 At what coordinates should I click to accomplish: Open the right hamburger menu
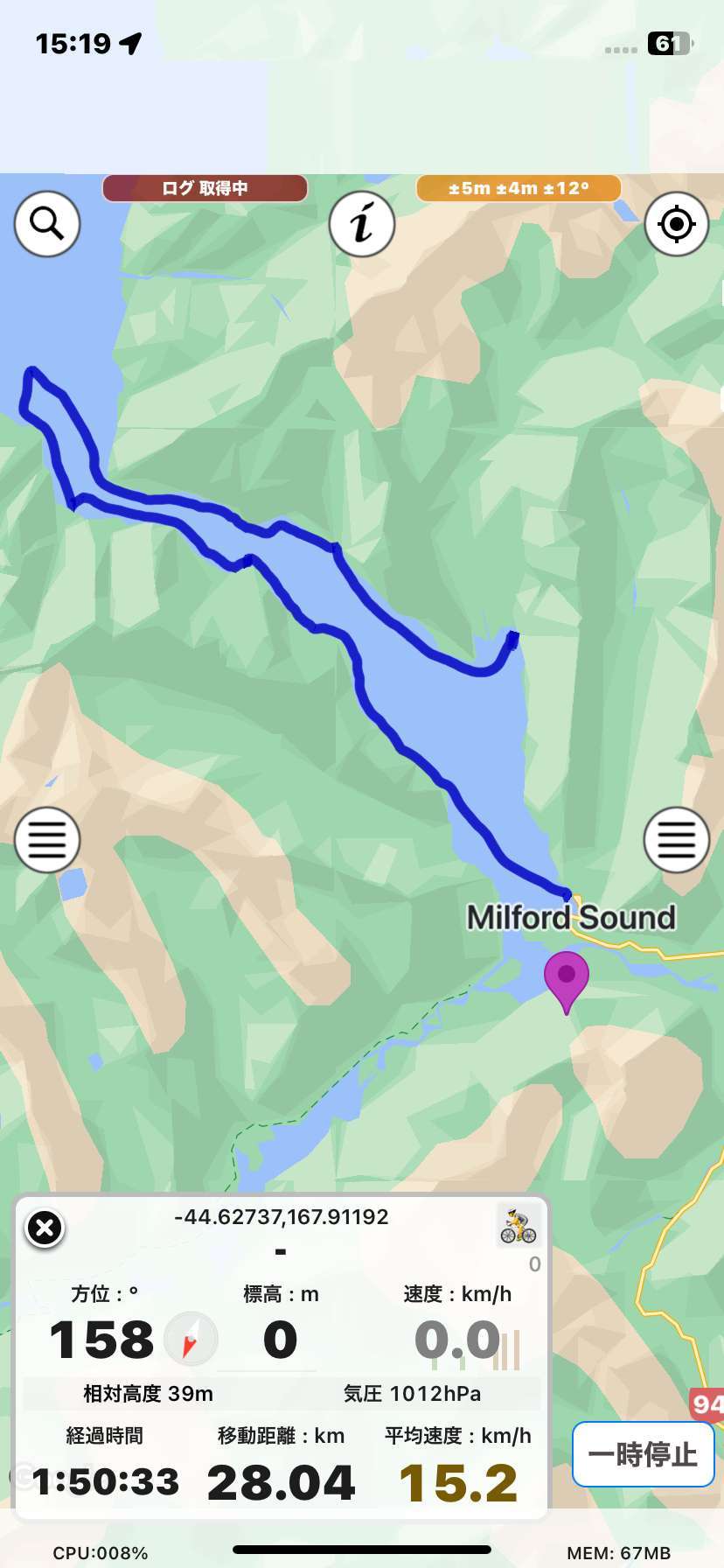(x=677, y=840)
